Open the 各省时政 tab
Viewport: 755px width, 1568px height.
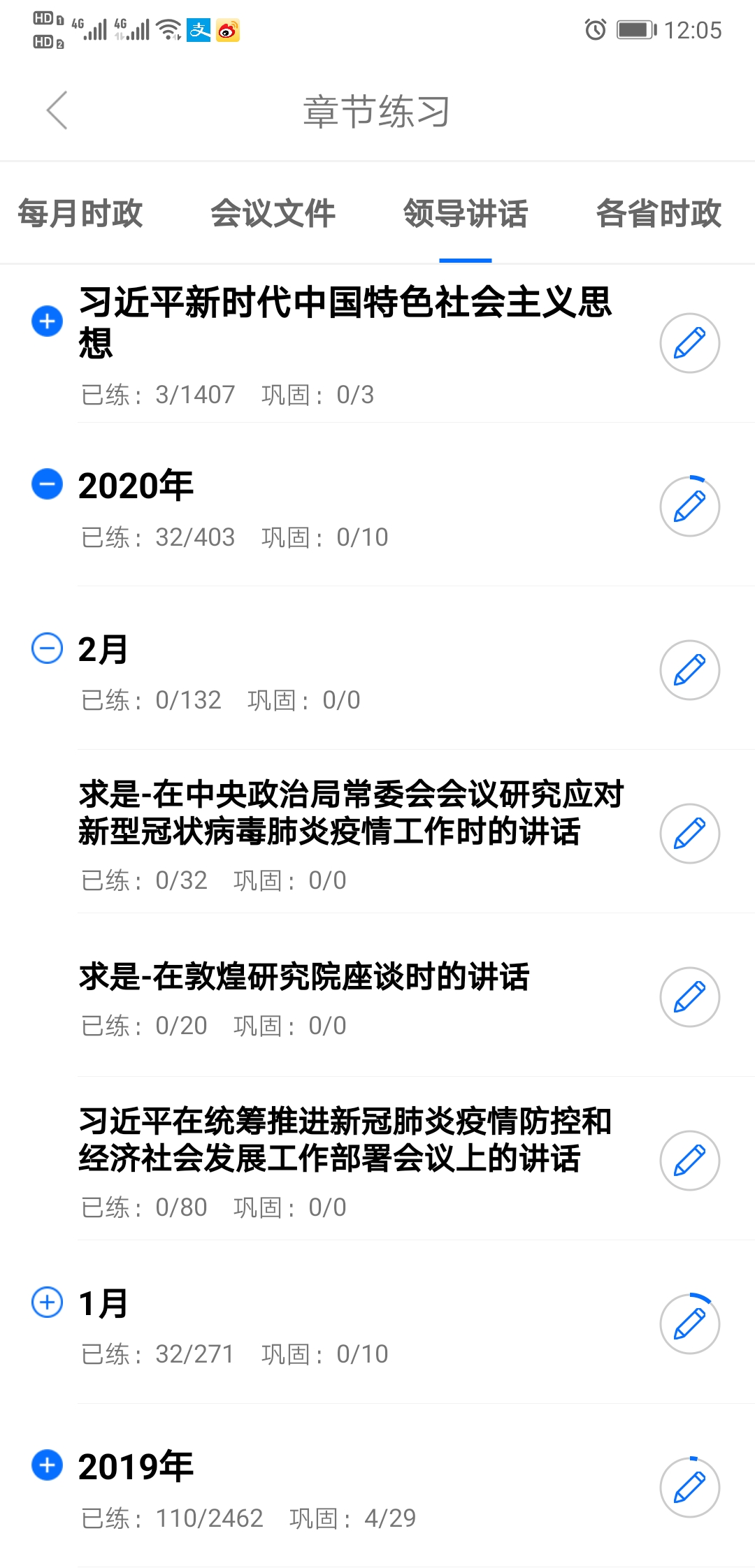coord(658,215)
